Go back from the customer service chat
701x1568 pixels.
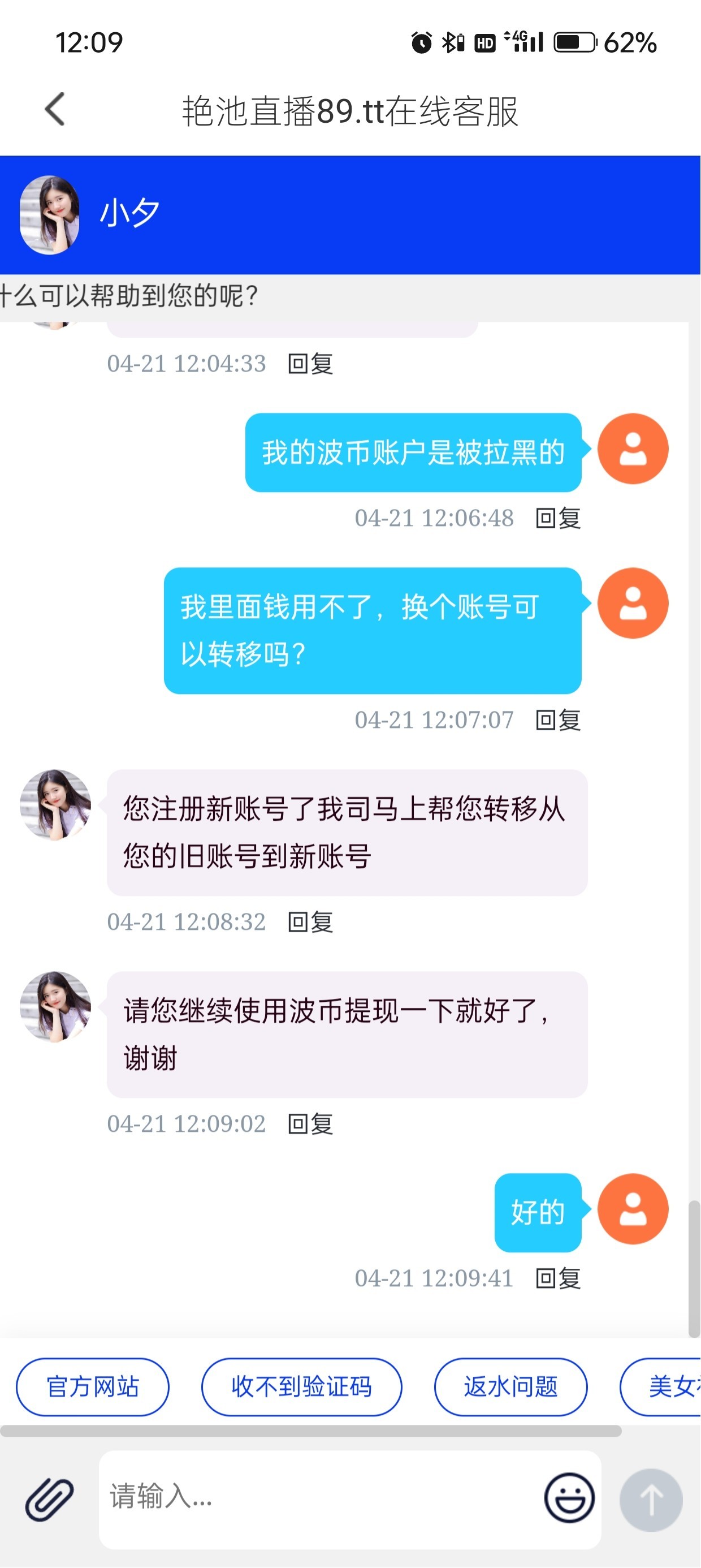pyautogui.click(x=55, y=110)
